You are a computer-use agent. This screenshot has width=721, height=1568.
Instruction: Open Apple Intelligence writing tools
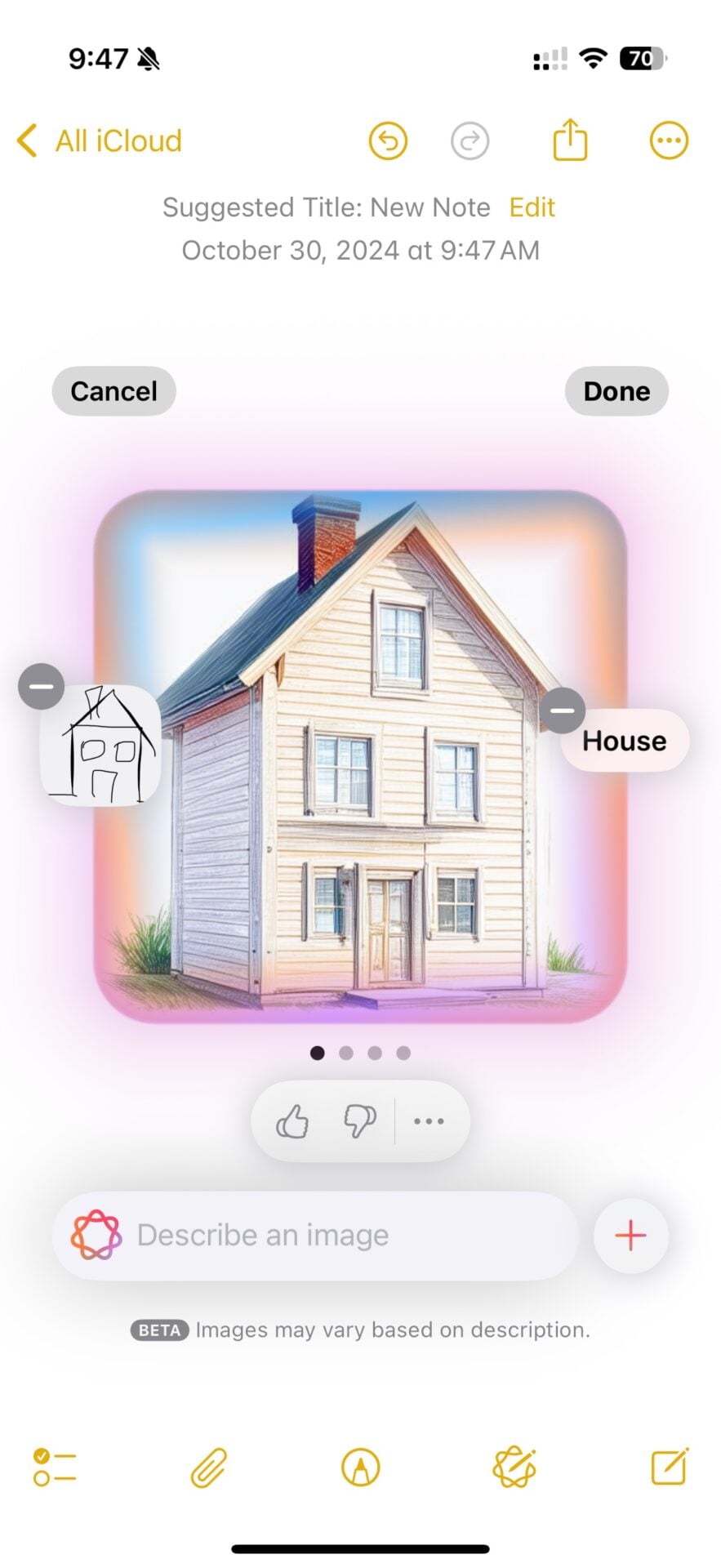pos(514,1468)
